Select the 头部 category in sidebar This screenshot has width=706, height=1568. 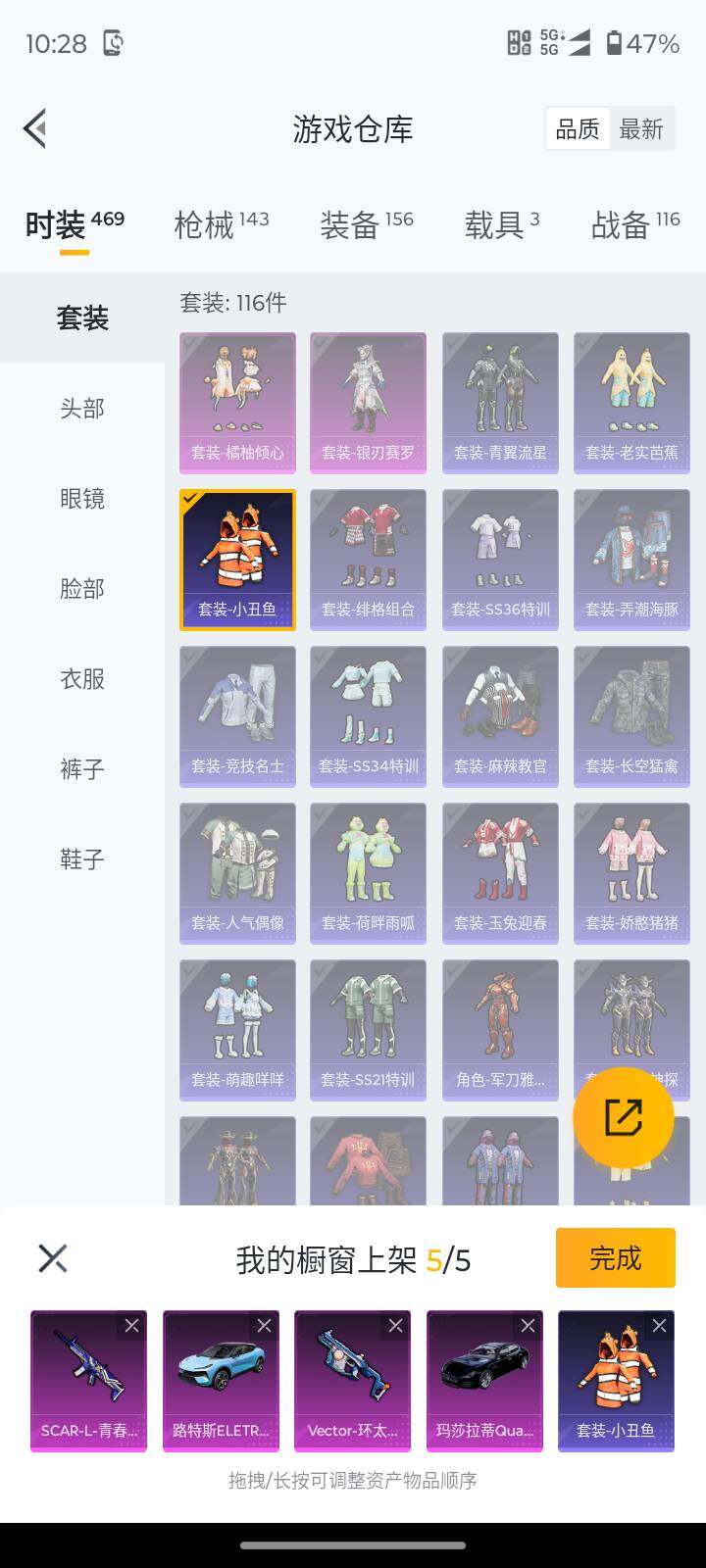(82, 409)
